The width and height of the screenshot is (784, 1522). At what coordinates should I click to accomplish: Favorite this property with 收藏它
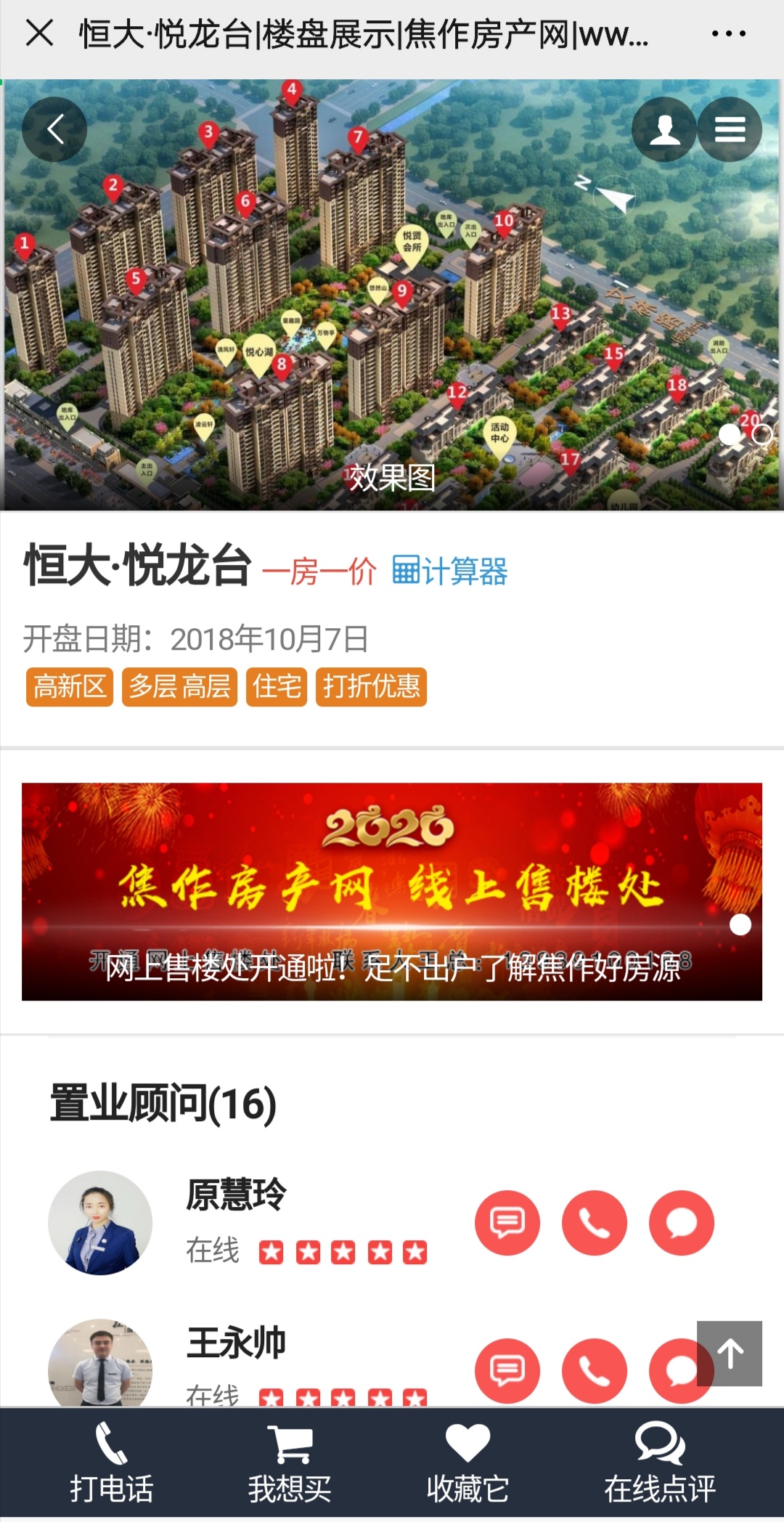(467, 1464)
